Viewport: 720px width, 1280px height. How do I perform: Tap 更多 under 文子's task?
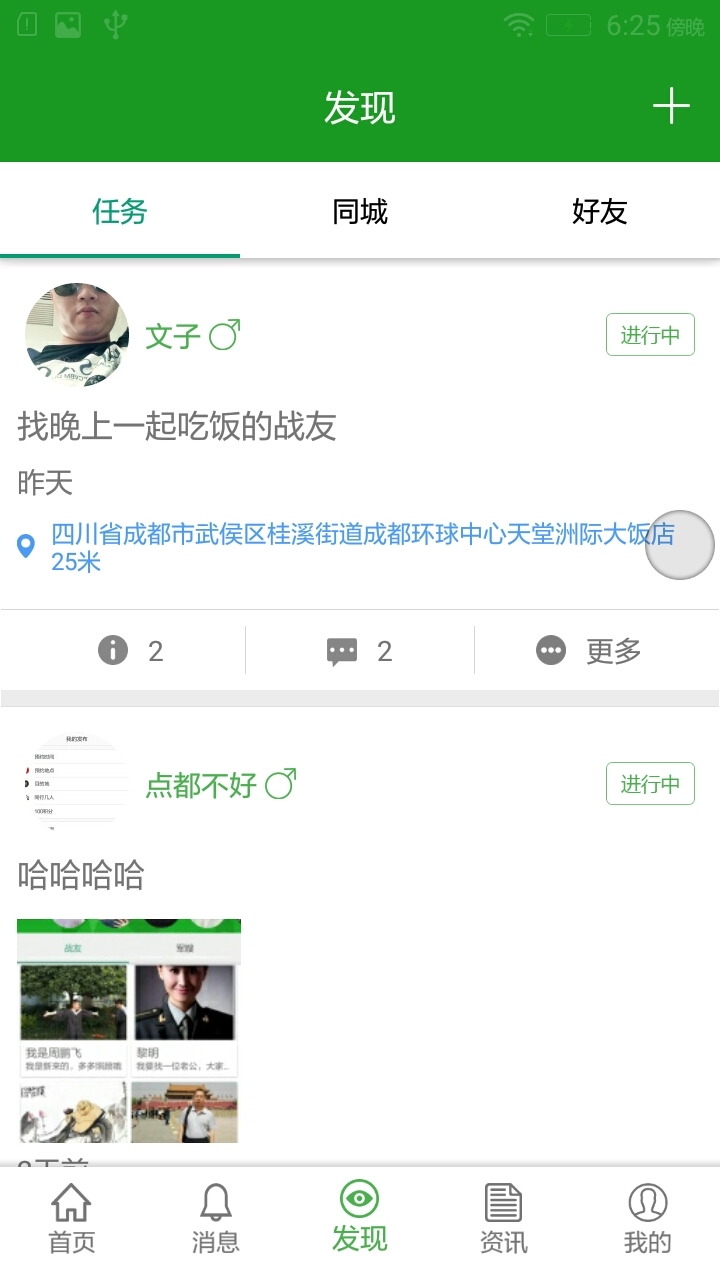coord(589,651)
